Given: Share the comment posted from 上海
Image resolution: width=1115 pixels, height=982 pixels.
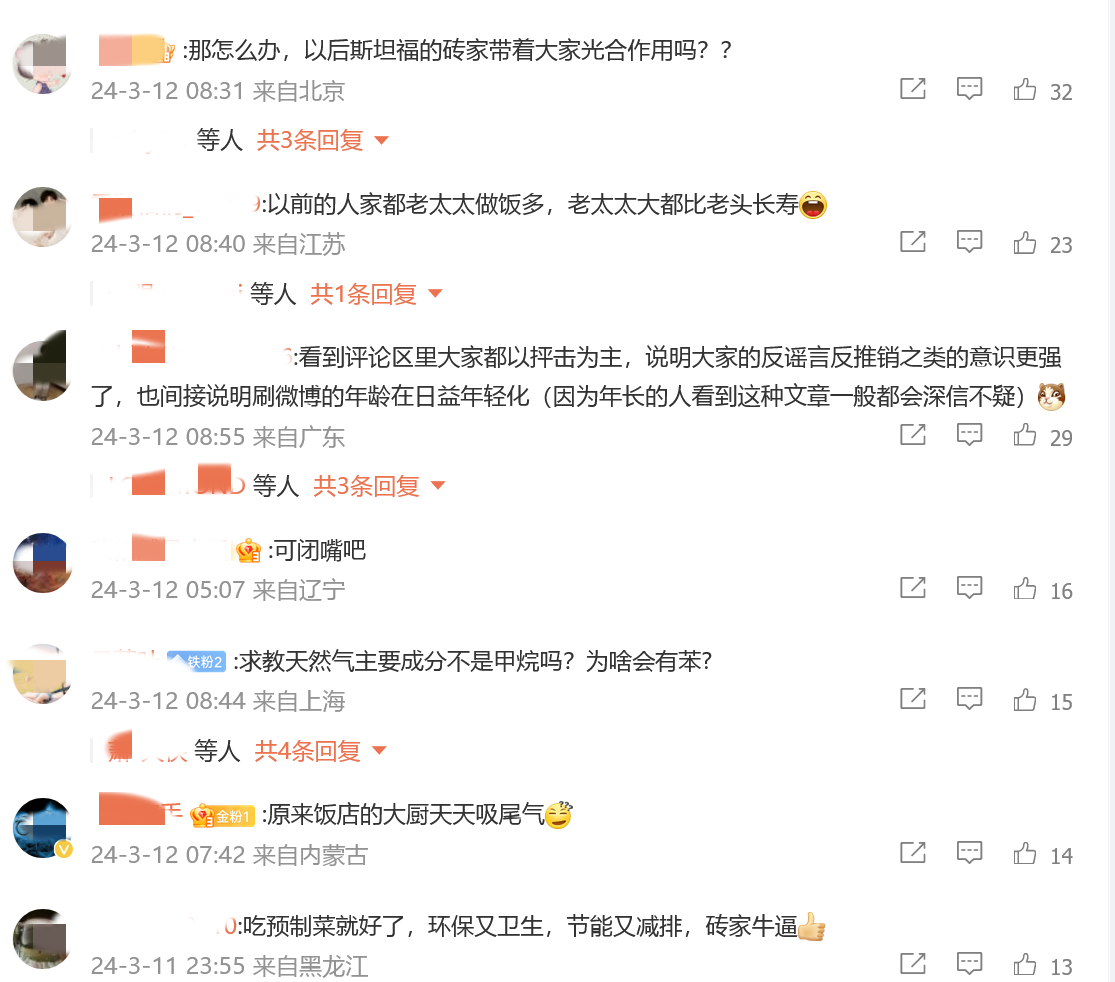Looking at the screenshot, I should pos(912,699).
